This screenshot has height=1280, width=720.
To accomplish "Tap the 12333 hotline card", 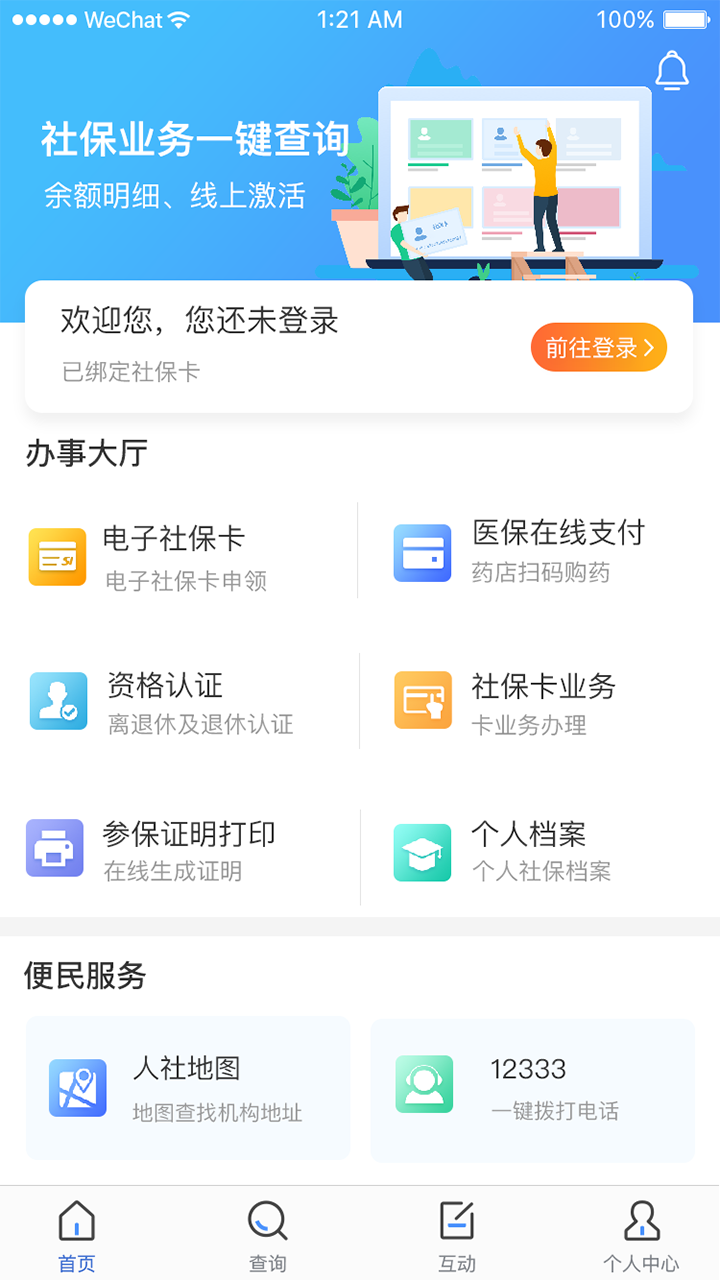I will click(x=532, y=1088).
